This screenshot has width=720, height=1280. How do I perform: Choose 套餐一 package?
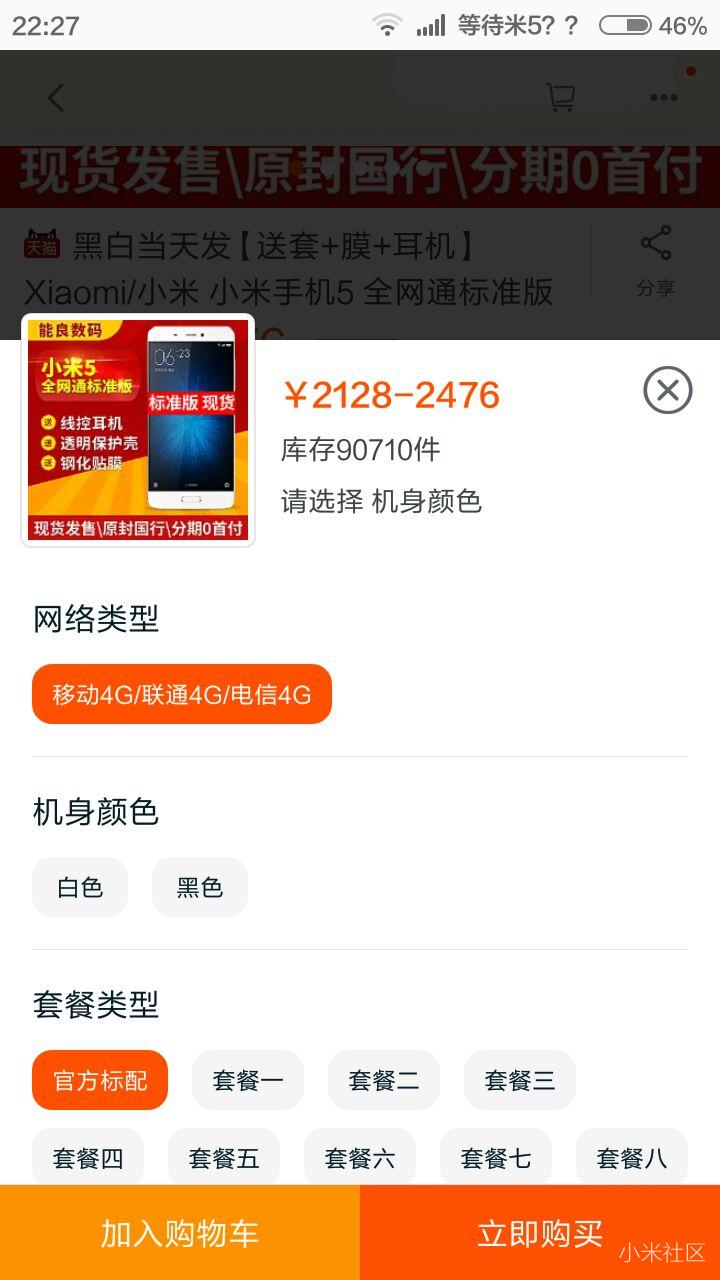tap(247, 1080)
